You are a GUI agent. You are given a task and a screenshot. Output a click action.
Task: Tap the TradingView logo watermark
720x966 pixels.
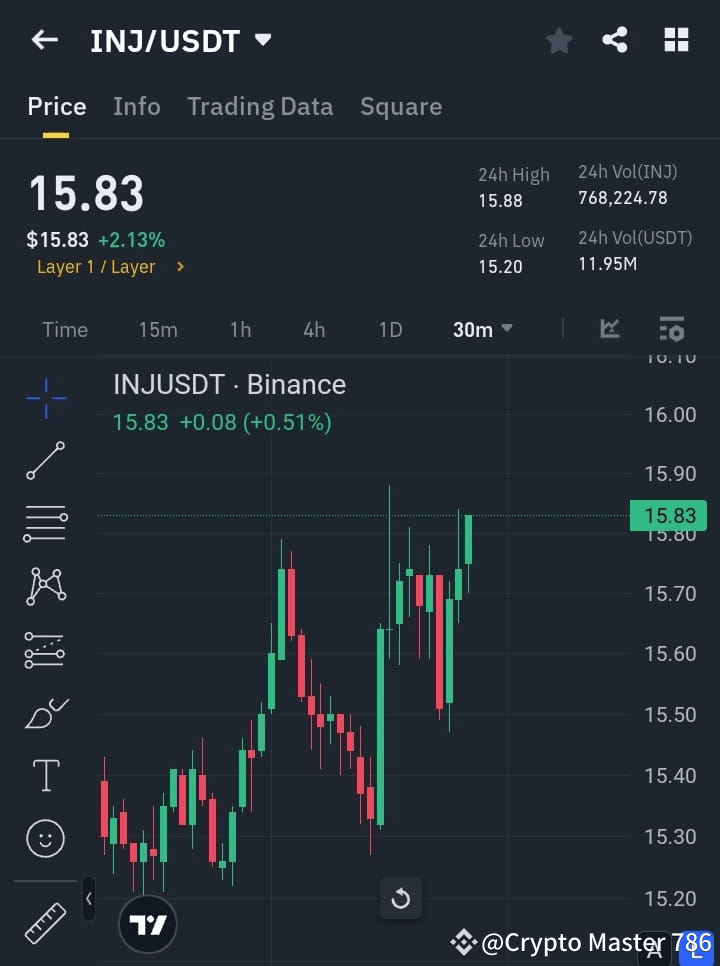[x=148, y=923]
